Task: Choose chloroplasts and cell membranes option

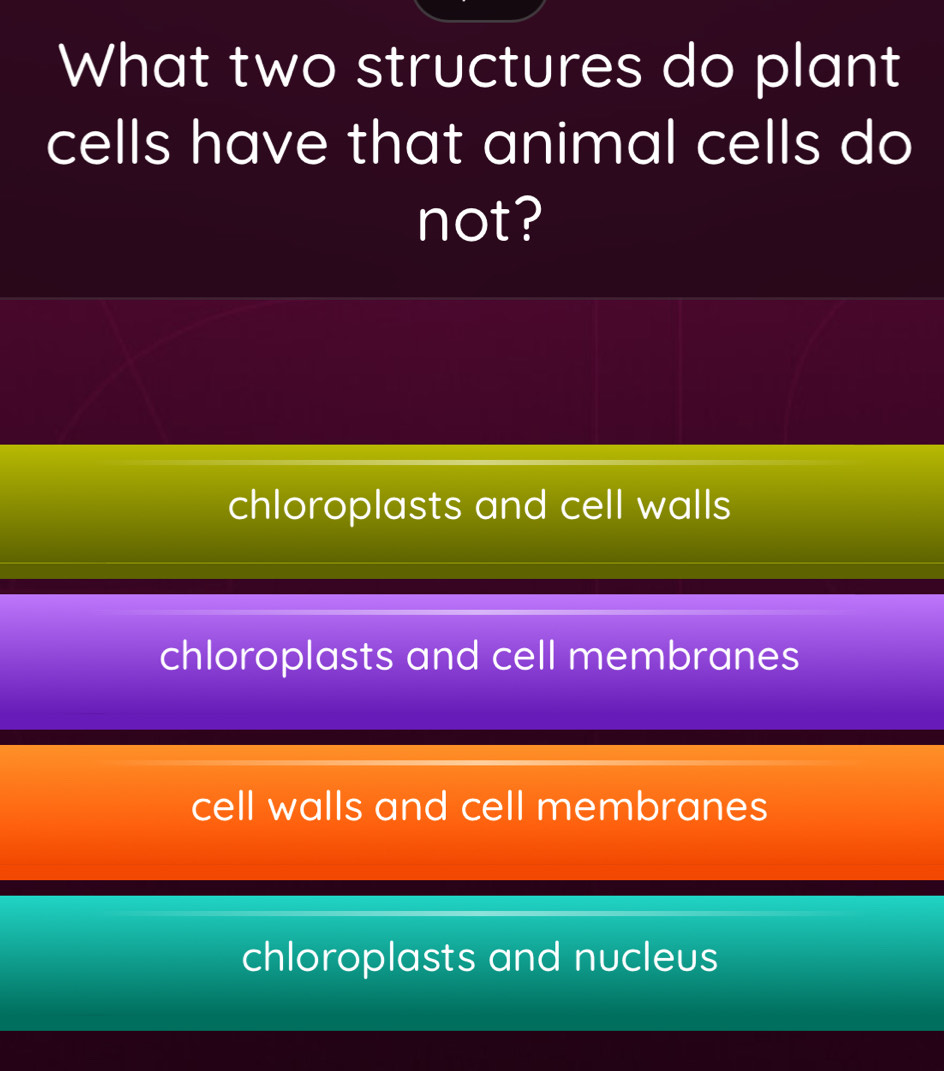Action: click(478, 658)
